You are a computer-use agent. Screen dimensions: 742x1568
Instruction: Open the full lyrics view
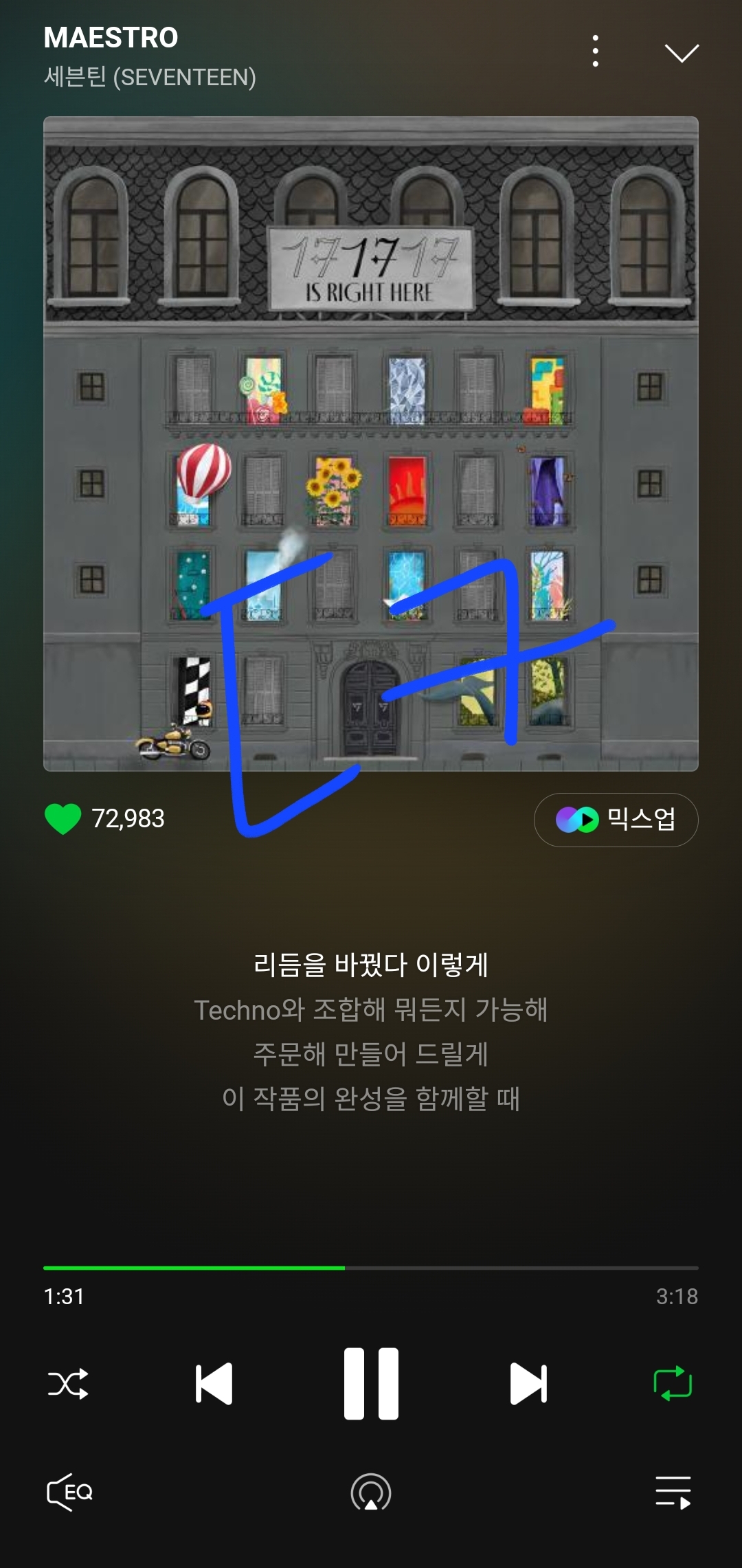371,1031
